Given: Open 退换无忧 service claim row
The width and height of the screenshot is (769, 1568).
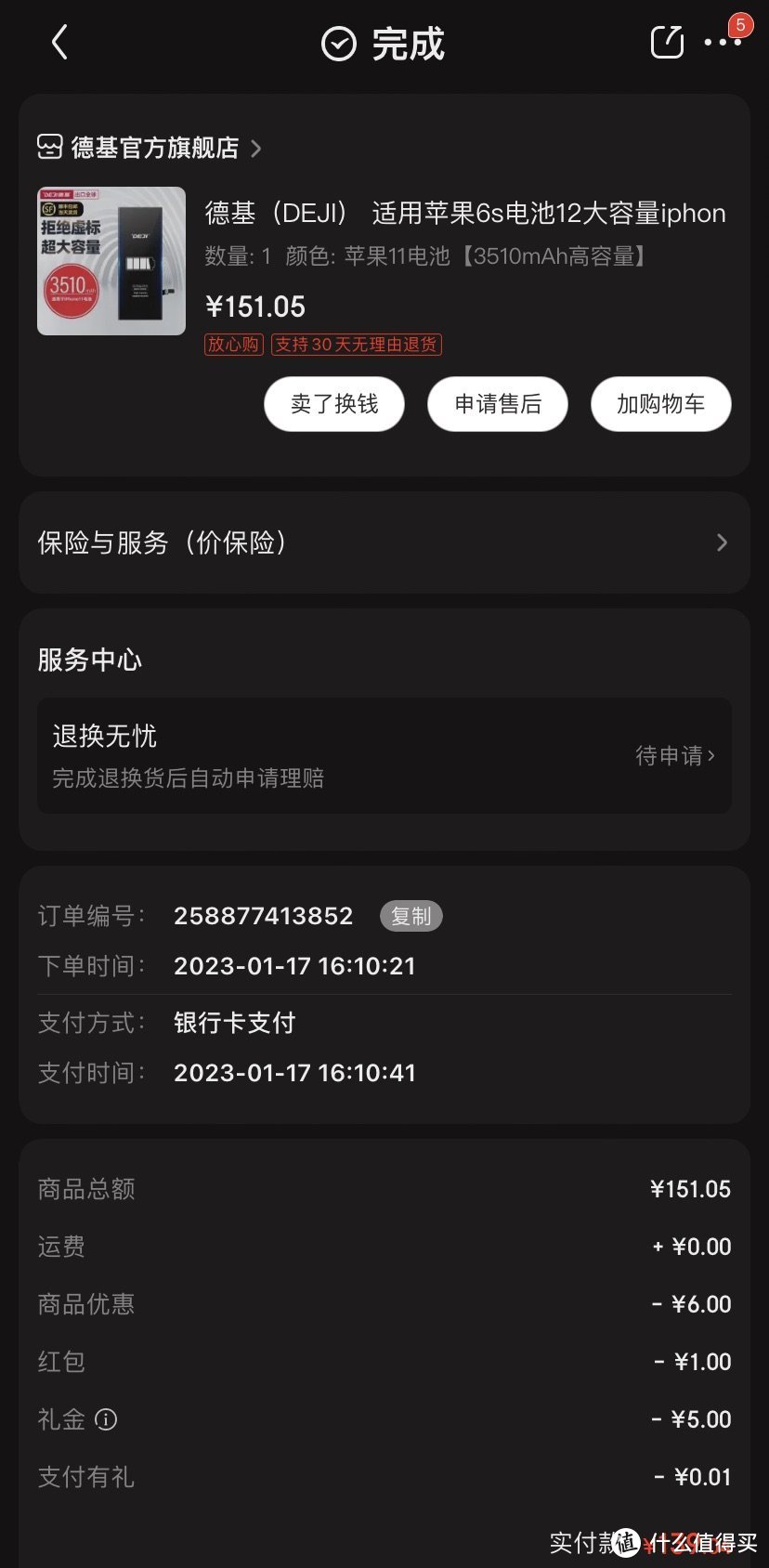Looking at the screenshot, I should (384, 756).
